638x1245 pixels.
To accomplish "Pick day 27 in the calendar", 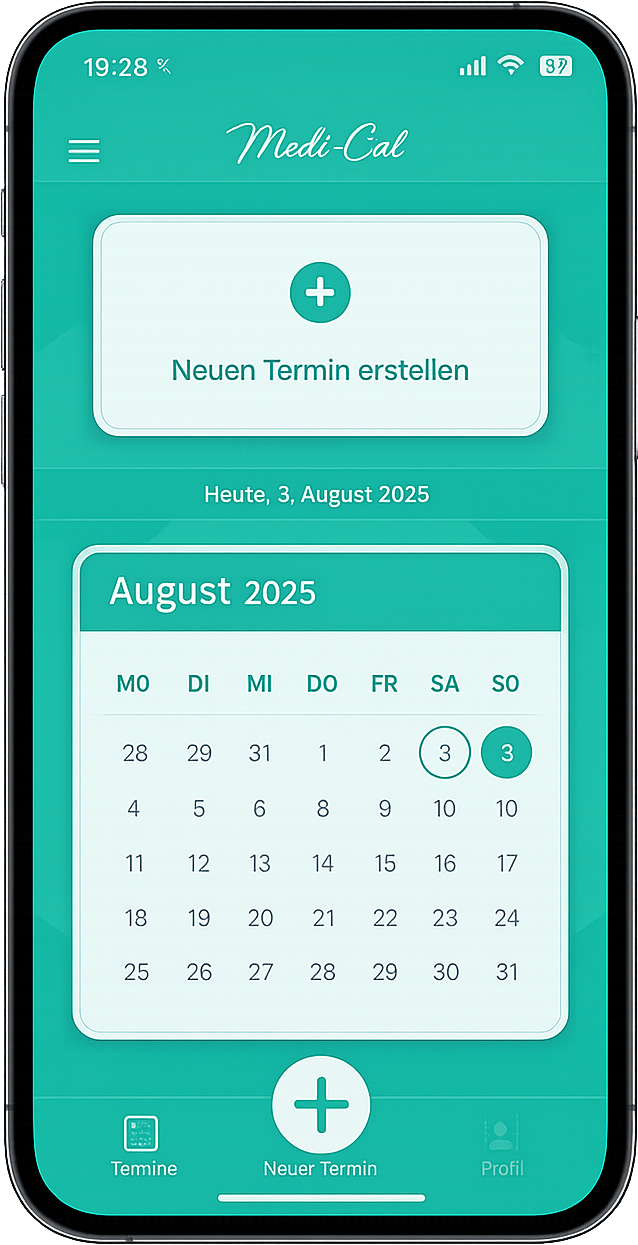I will pos(260,972).
